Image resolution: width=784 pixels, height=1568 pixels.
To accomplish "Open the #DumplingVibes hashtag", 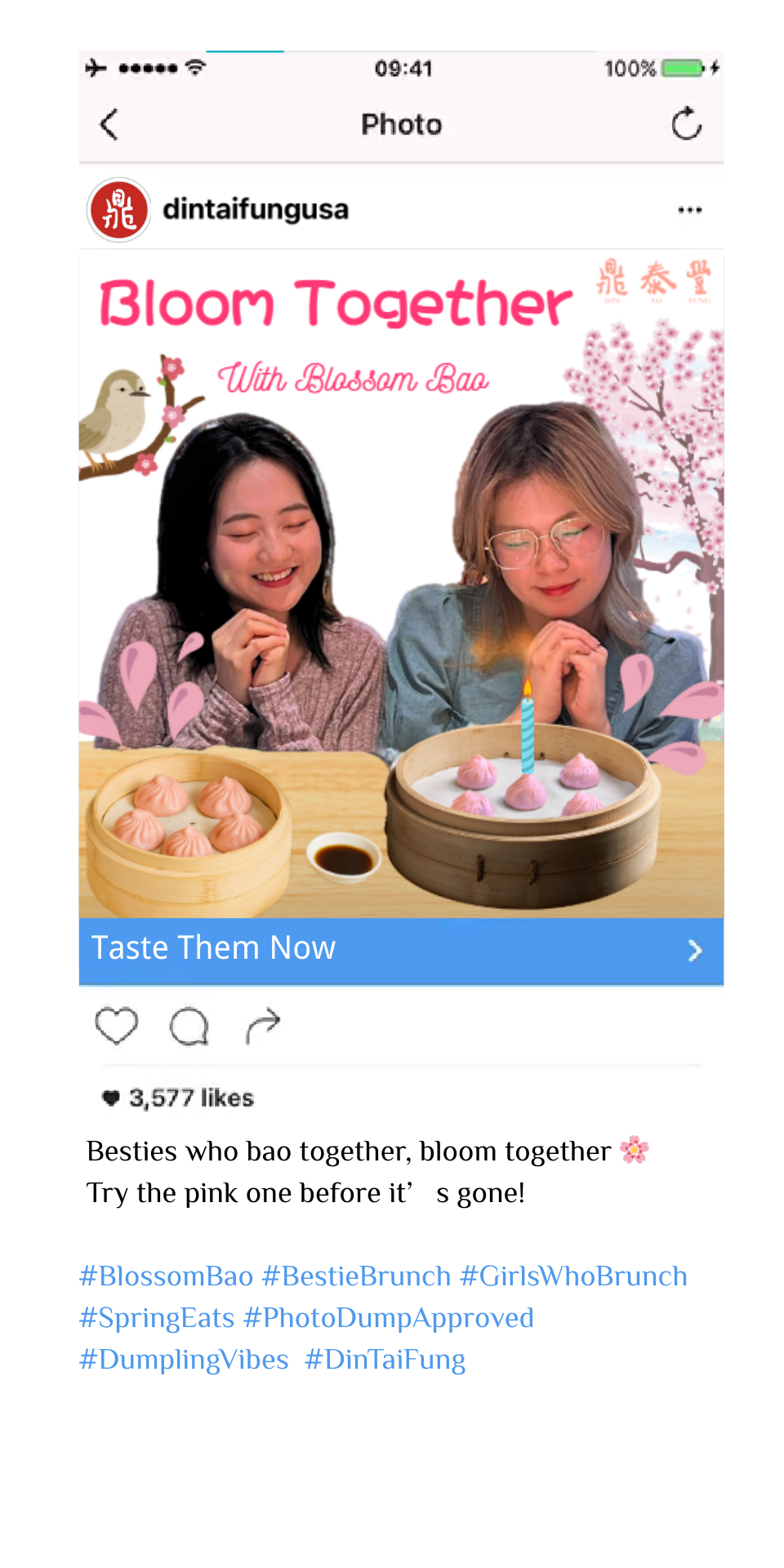I will tap(184, 1359).
